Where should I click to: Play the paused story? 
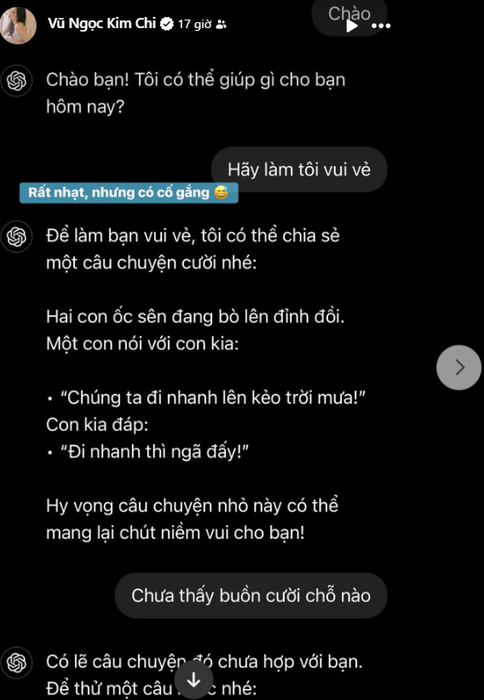(x=351, y=26)
